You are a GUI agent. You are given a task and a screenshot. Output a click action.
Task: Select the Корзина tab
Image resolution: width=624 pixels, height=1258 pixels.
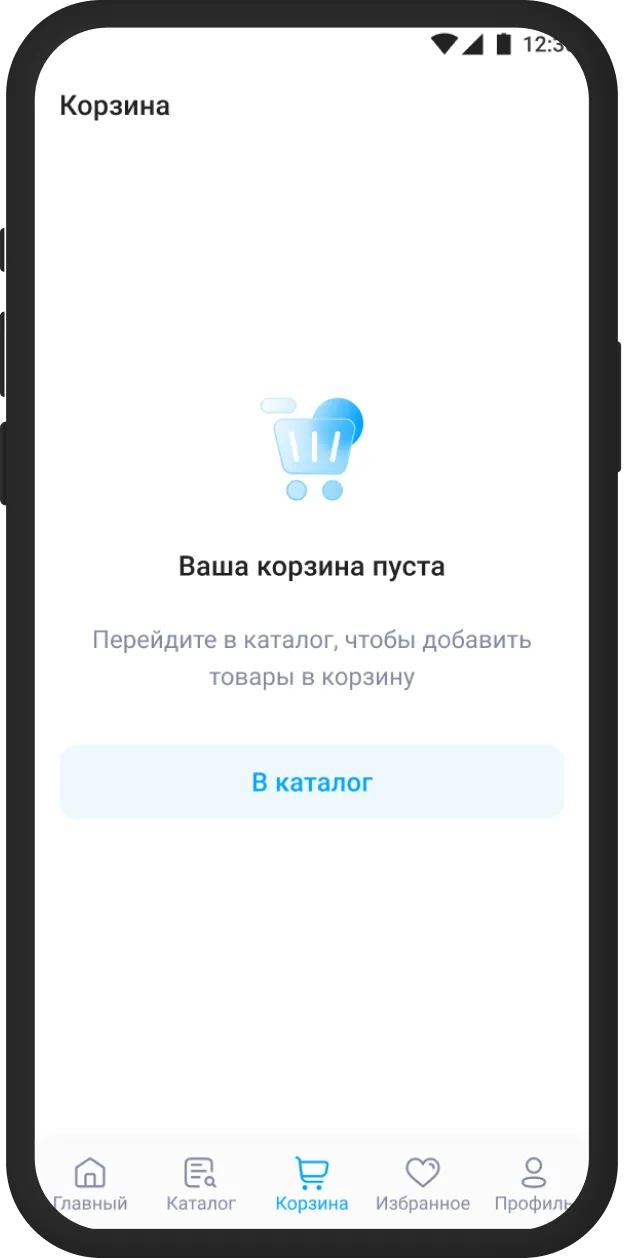tap(312, 1183)
